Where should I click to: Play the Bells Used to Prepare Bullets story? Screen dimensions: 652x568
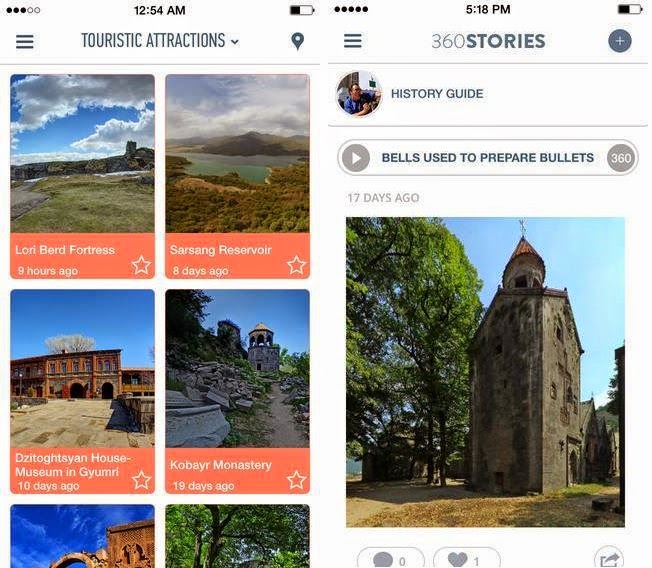pos(356,158)
